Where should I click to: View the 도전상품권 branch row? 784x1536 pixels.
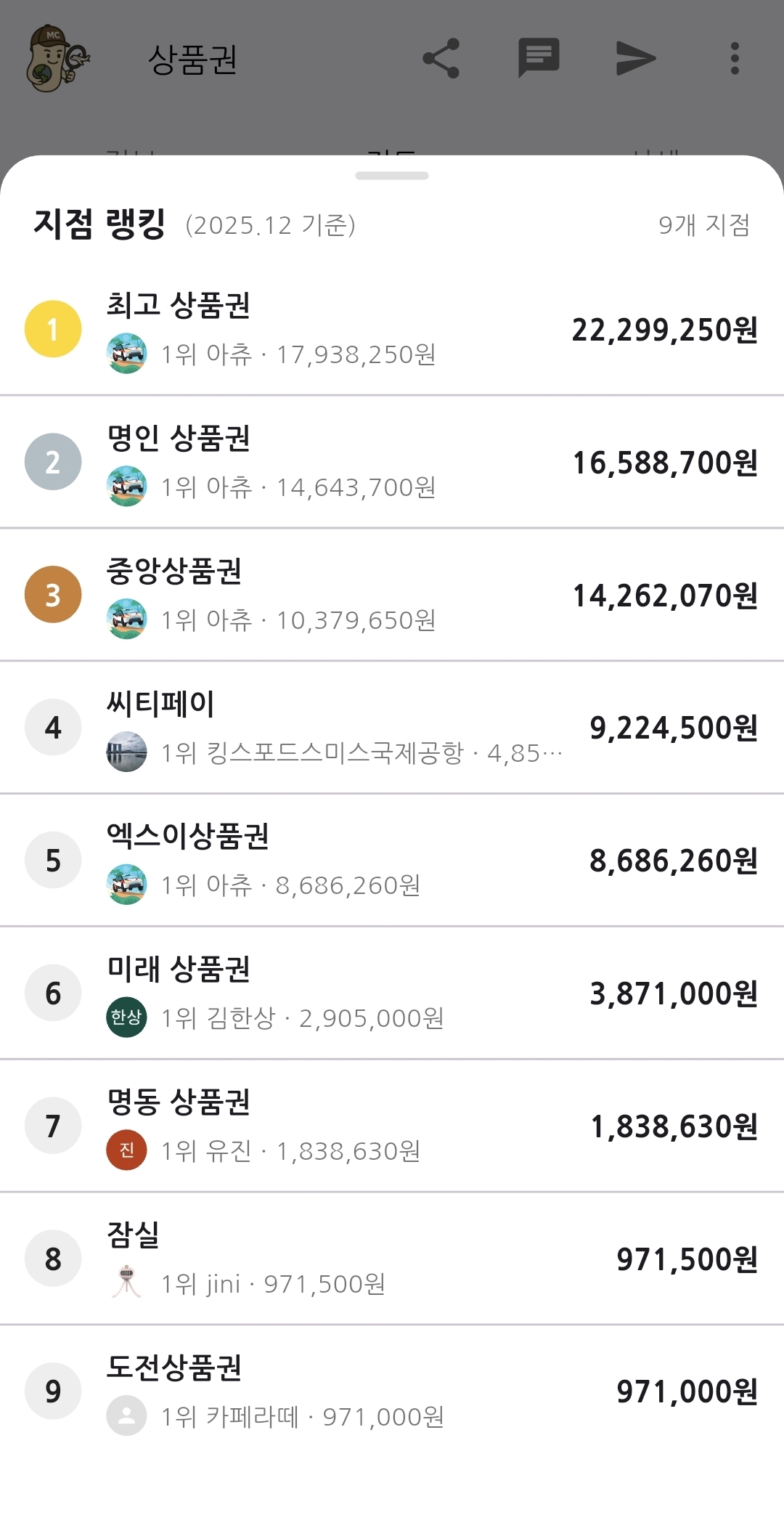(x=392, y=1391)
